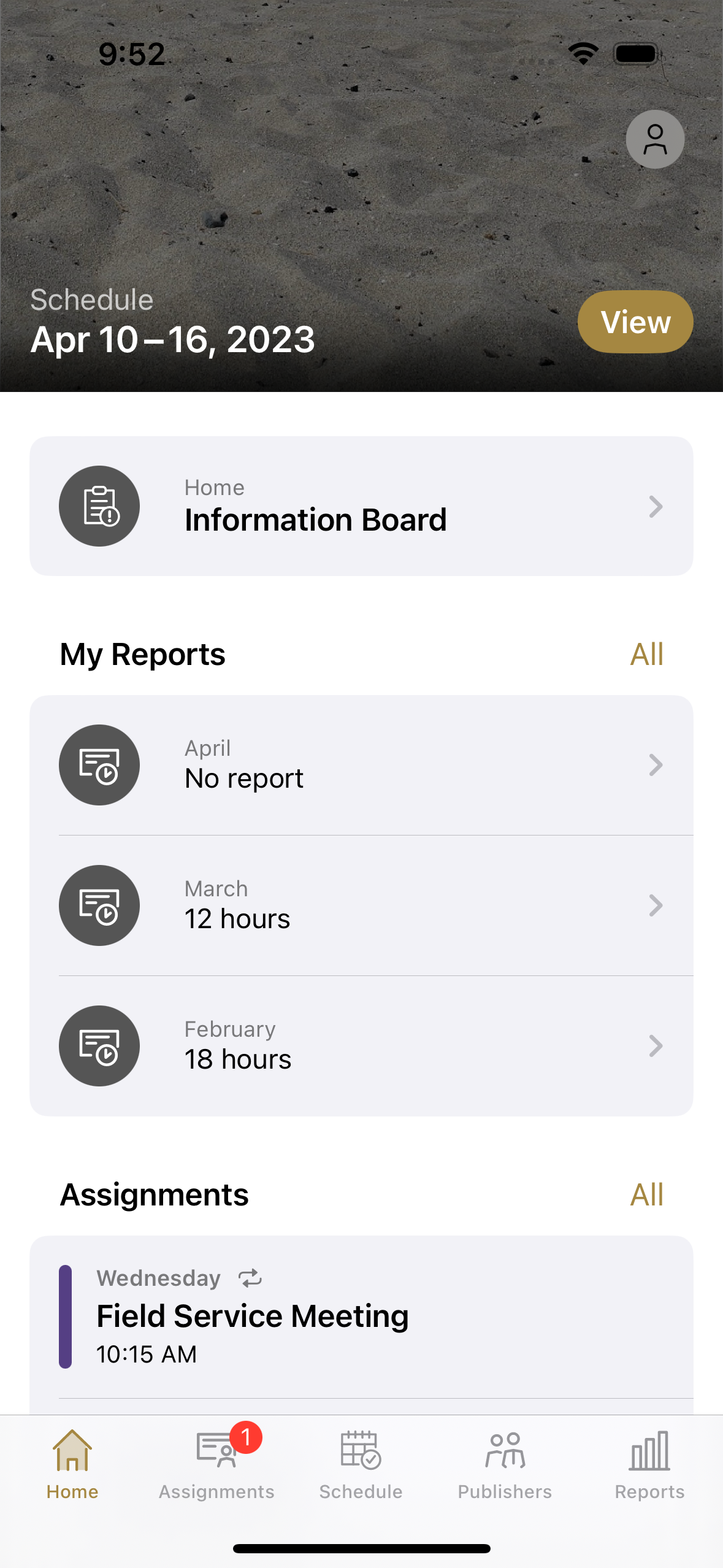Show all Assignments
The width and height of the screenshot is (723, 1568).
(646, 1194)
